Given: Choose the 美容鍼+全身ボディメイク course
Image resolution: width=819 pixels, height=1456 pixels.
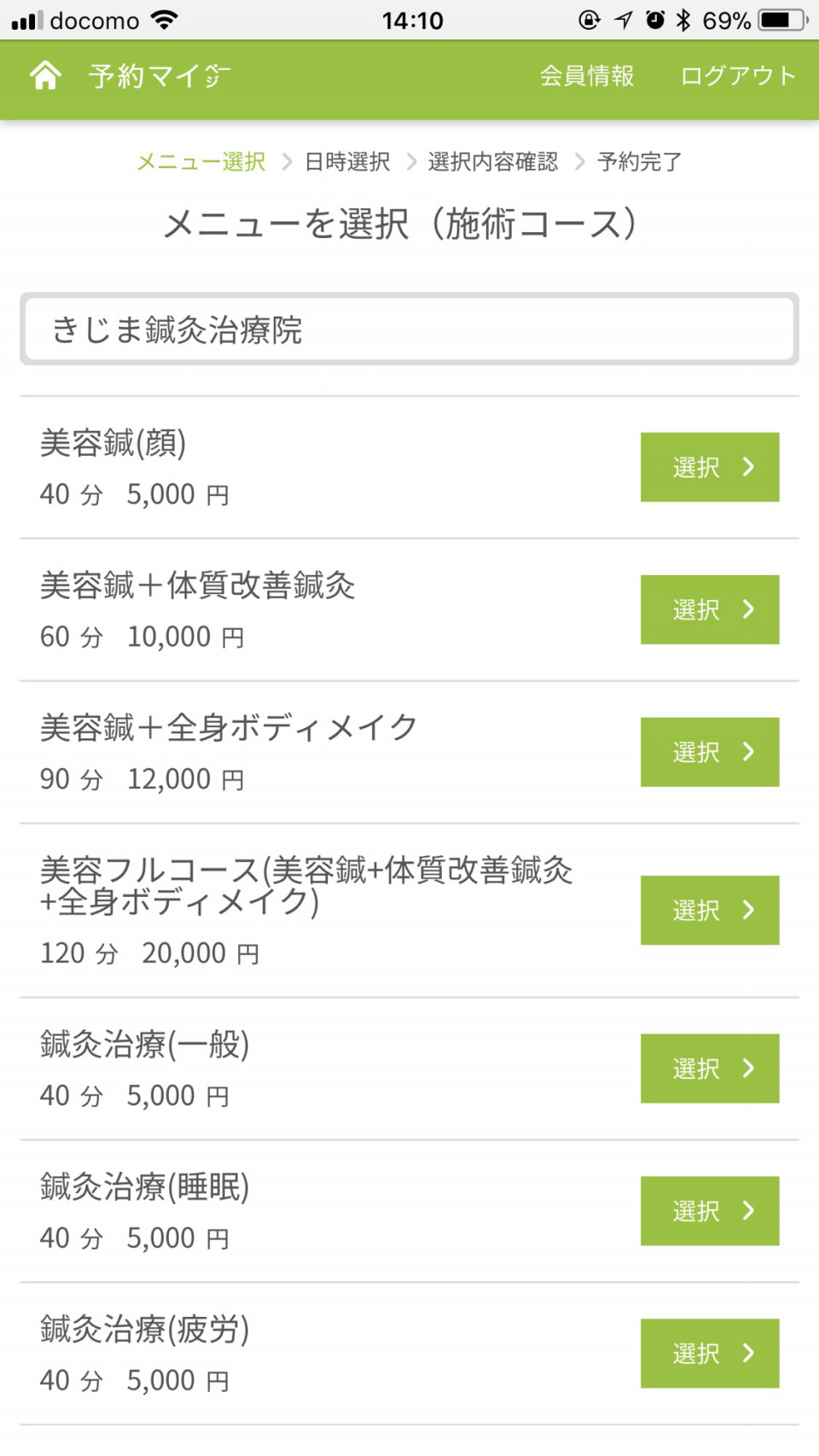Looking at the screenshot, I should 710,752.
